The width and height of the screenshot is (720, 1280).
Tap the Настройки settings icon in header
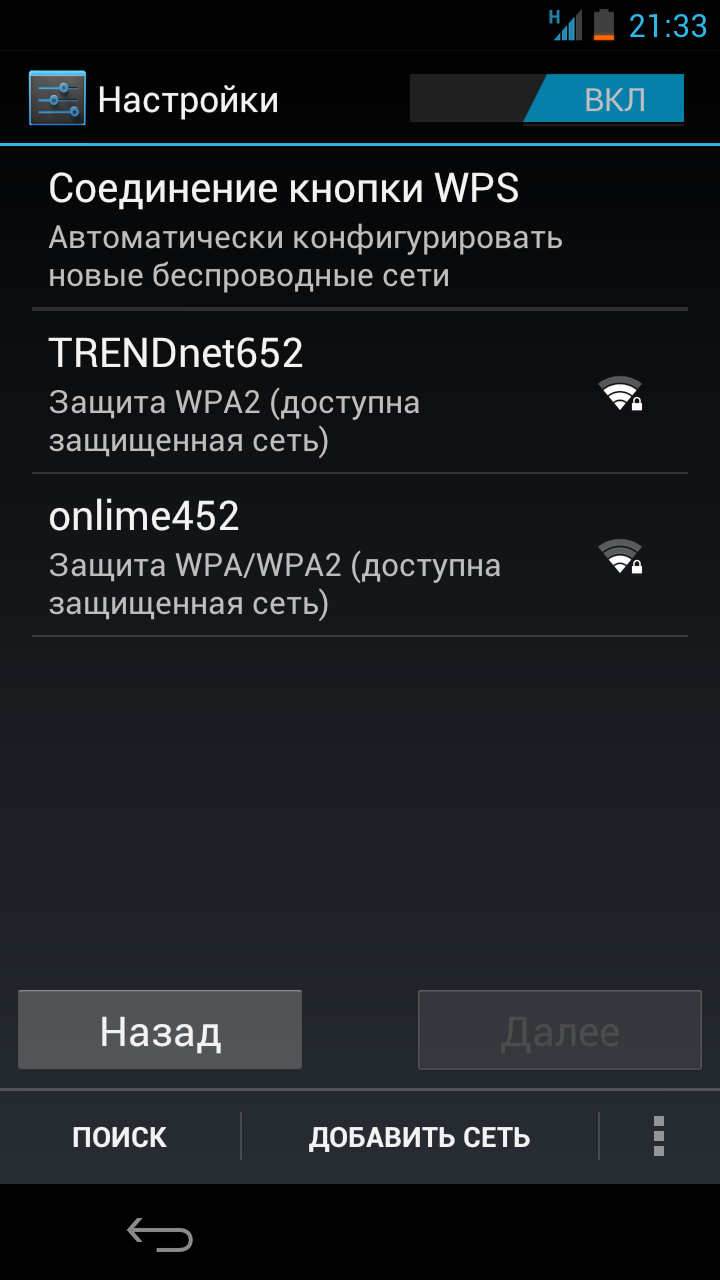coord(57,98)
